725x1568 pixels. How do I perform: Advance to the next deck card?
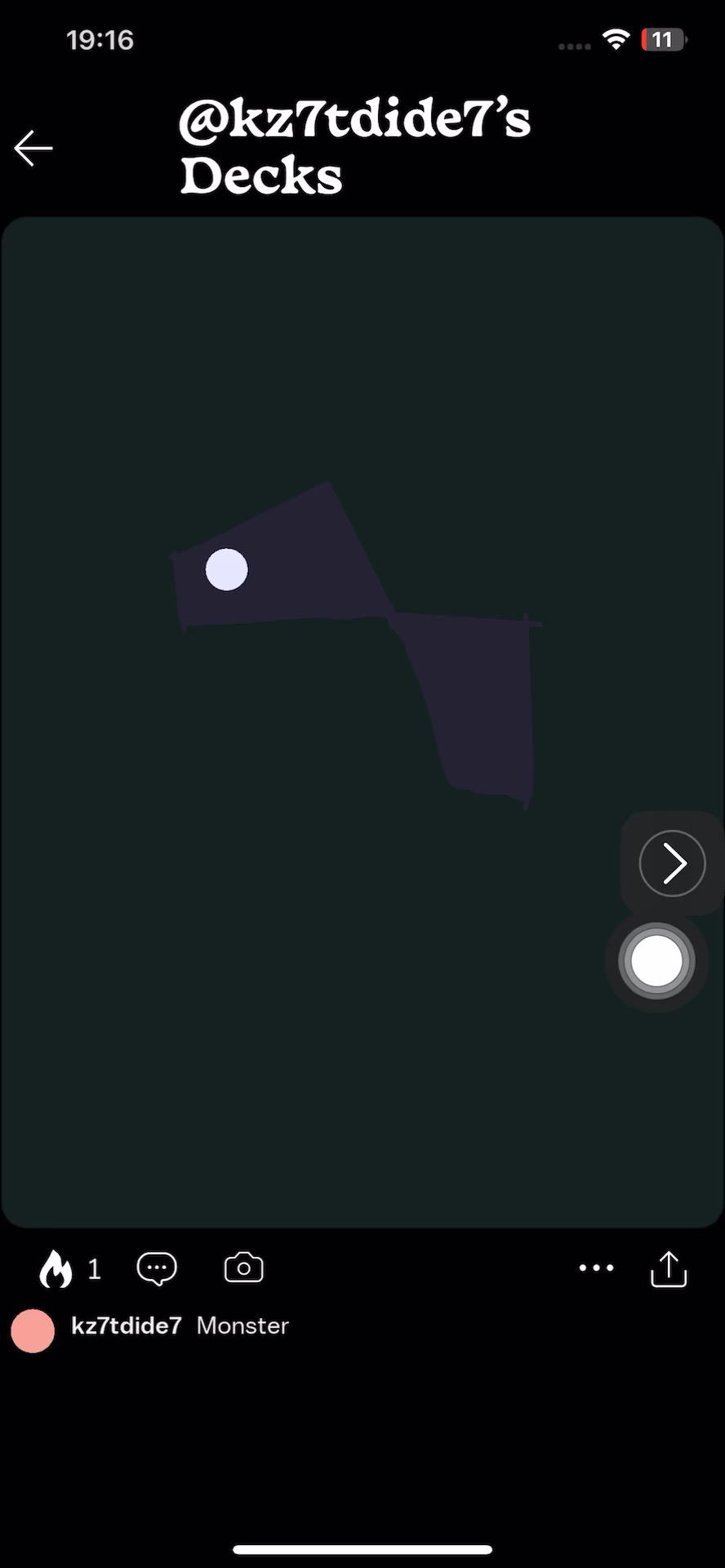pos(672,863)
